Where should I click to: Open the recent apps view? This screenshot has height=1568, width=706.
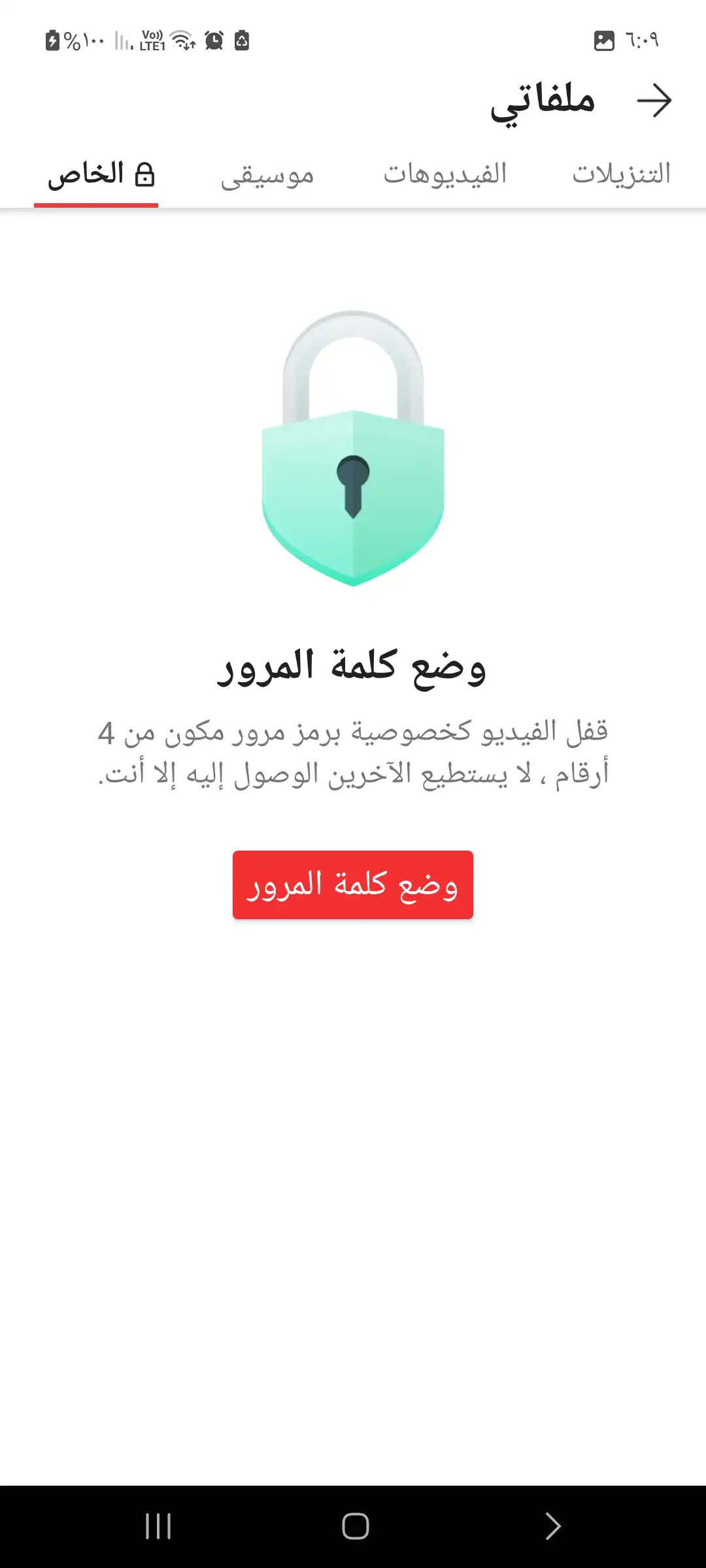pos(158,1526)
